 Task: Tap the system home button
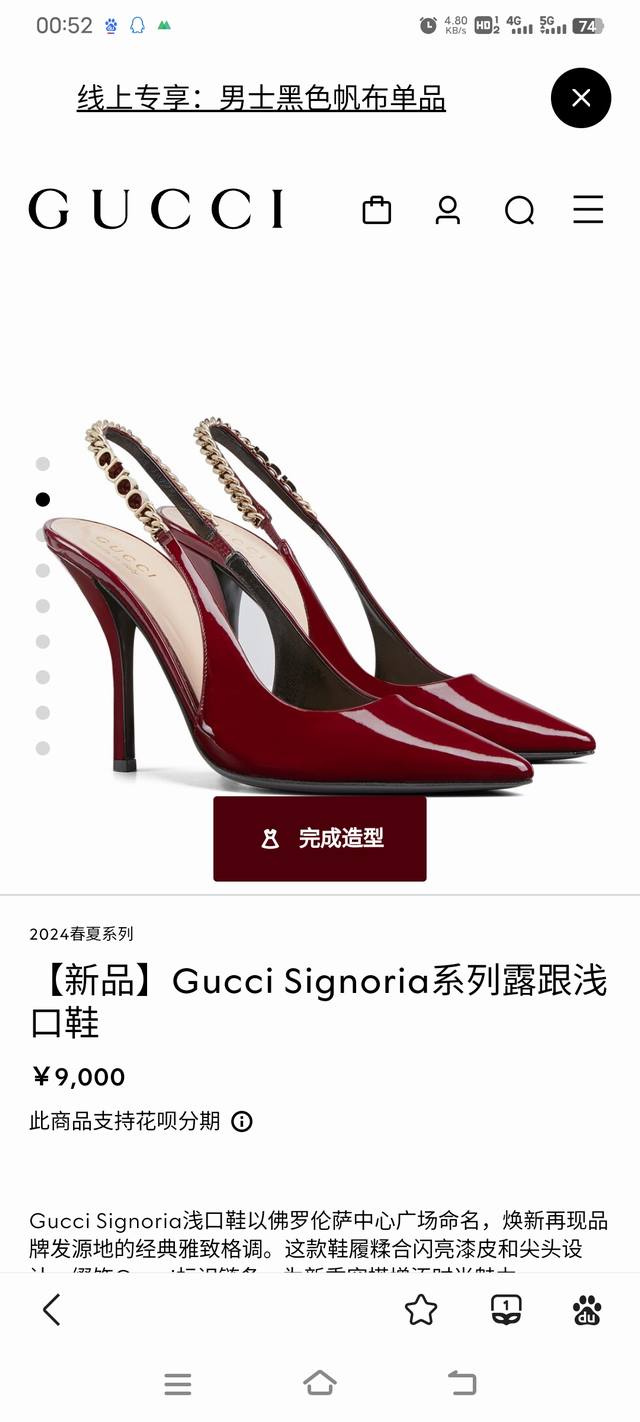coord(320,1384)
